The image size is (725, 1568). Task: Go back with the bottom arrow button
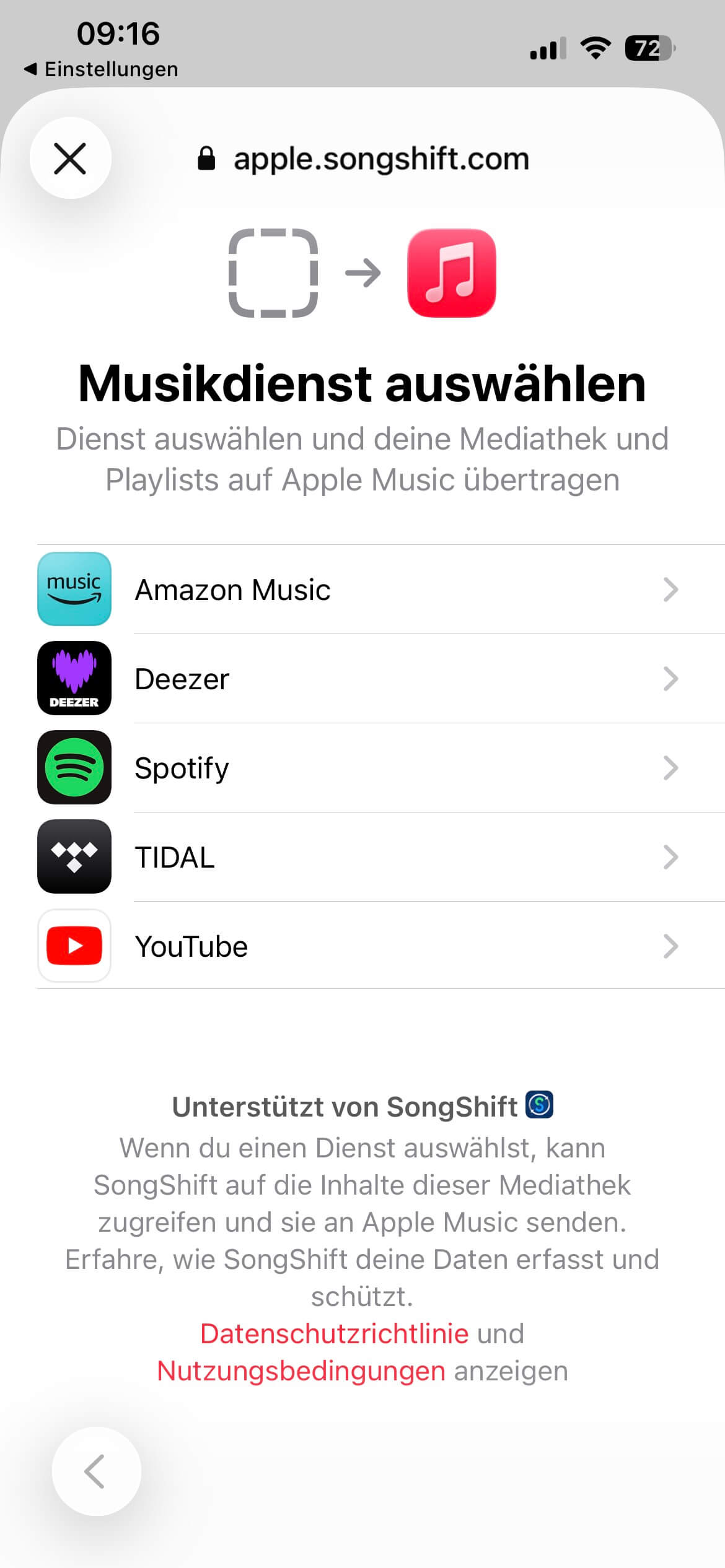[96, 1471]
